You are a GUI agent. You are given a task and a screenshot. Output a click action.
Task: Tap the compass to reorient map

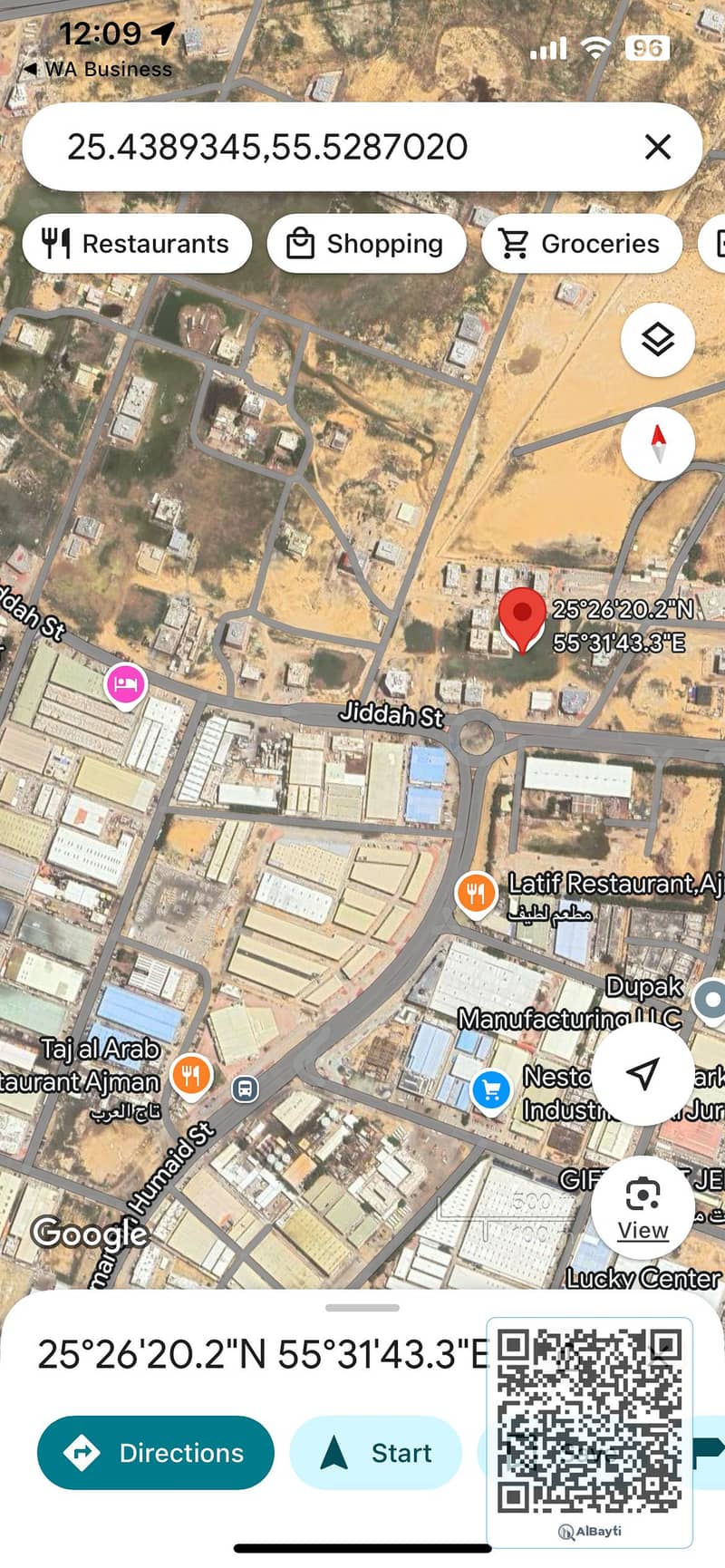click(x=658, y=444)
